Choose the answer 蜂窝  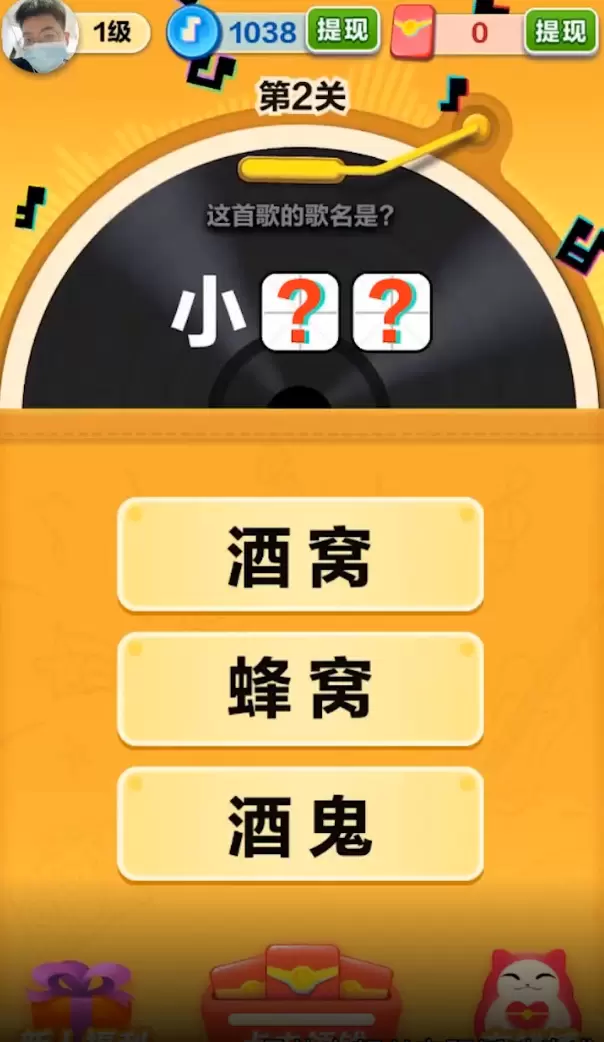(300, 689)
